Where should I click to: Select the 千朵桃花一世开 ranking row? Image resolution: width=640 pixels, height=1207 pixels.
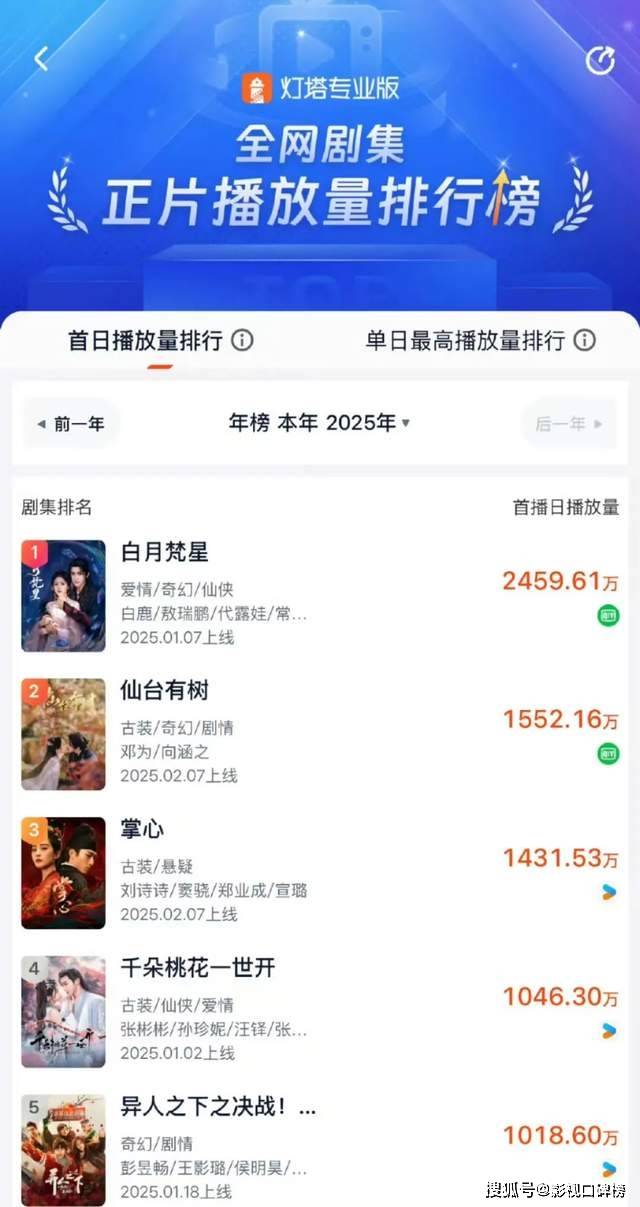point(198,968)
